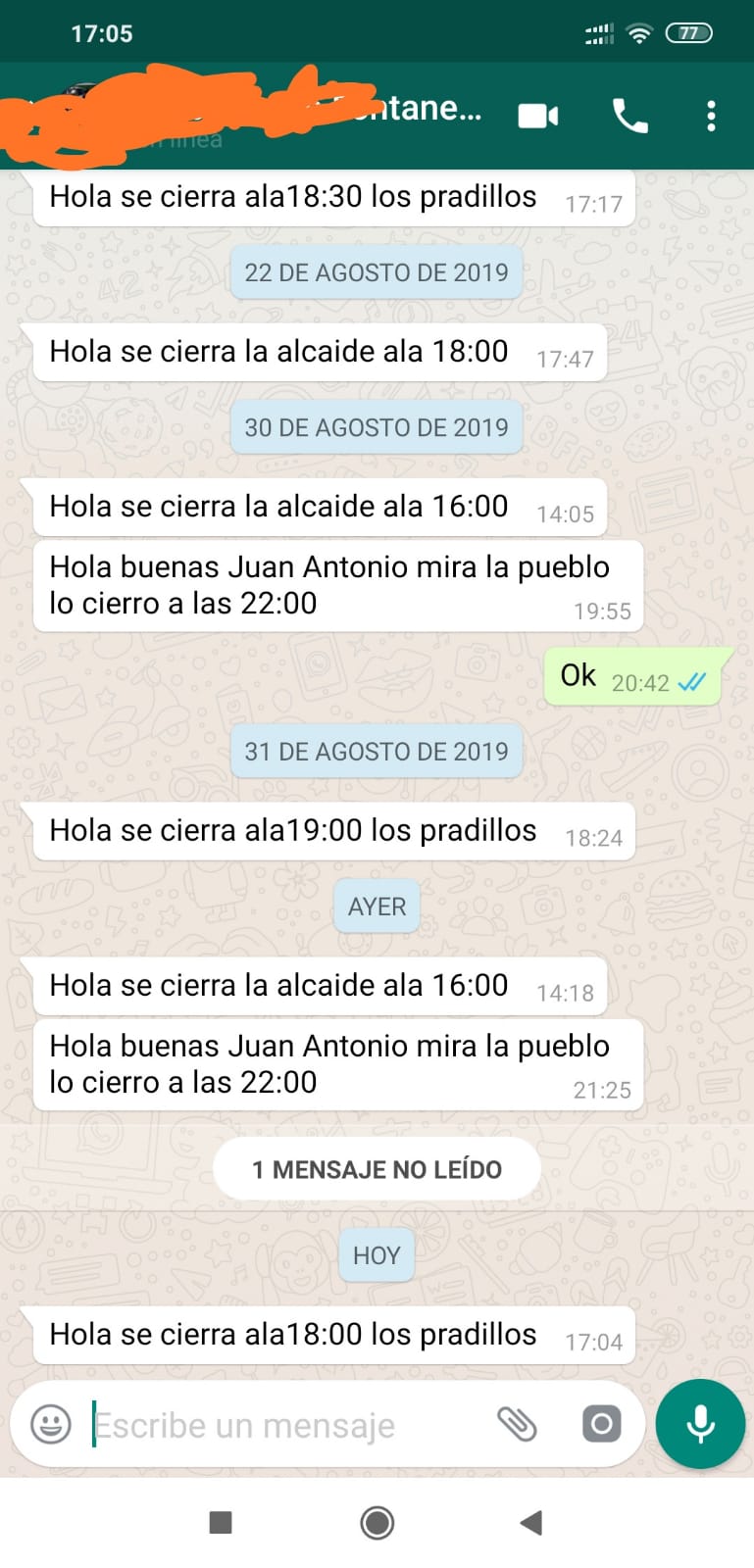Tap the system back button
The image size is (754, 1568).
[530, 1522]
